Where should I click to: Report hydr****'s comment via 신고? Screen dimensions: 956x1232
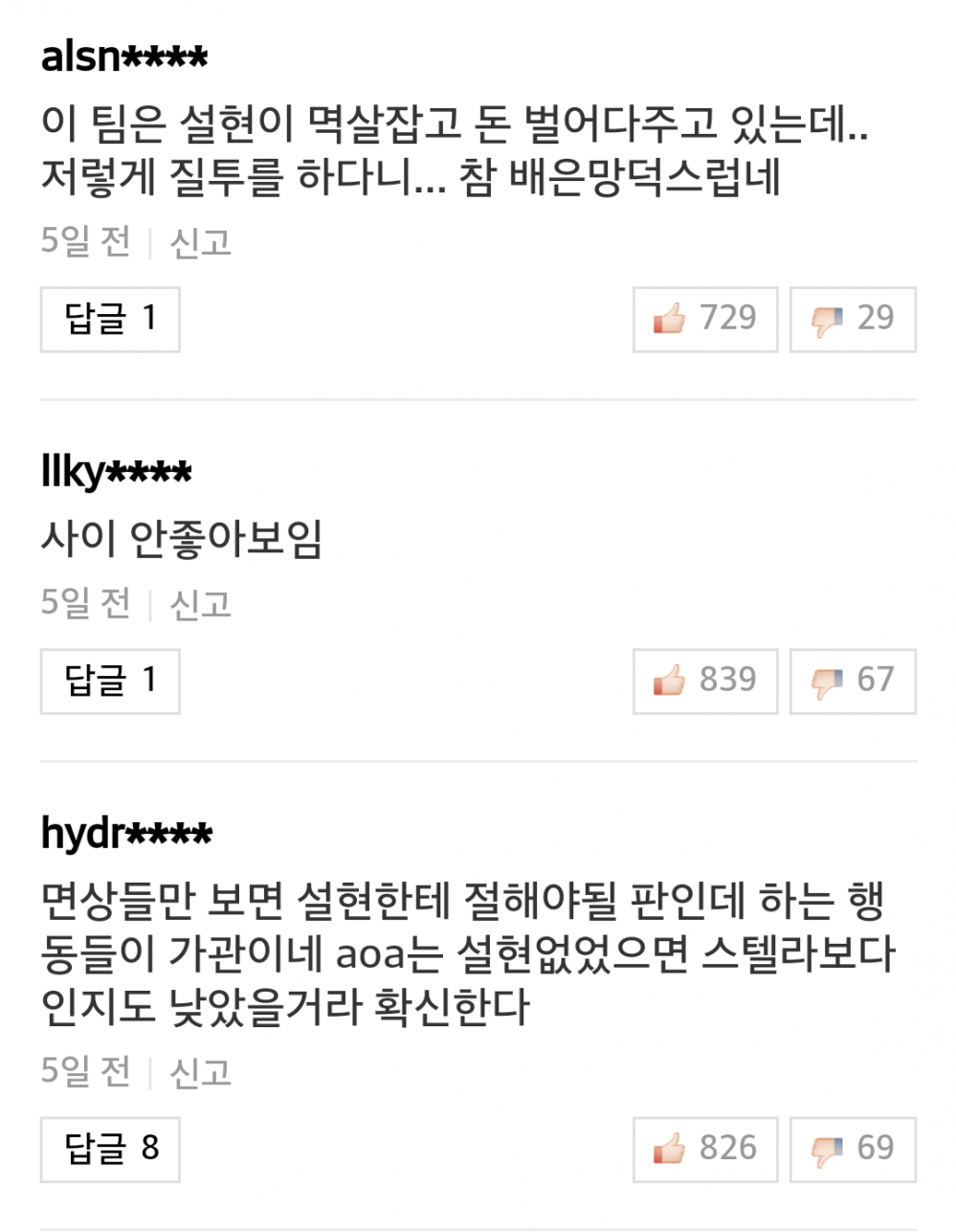(201, 1072)
